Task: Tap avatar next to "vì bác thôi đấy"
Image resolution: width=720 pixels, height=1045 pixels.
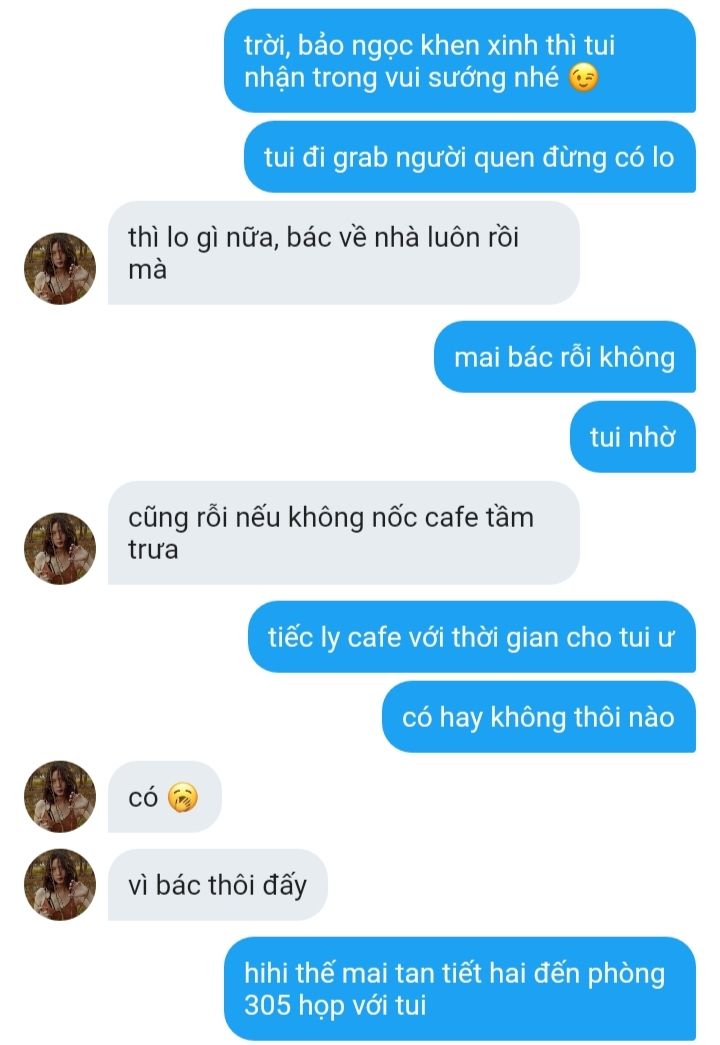Action: pyautogui.click(x=60, y=884)
